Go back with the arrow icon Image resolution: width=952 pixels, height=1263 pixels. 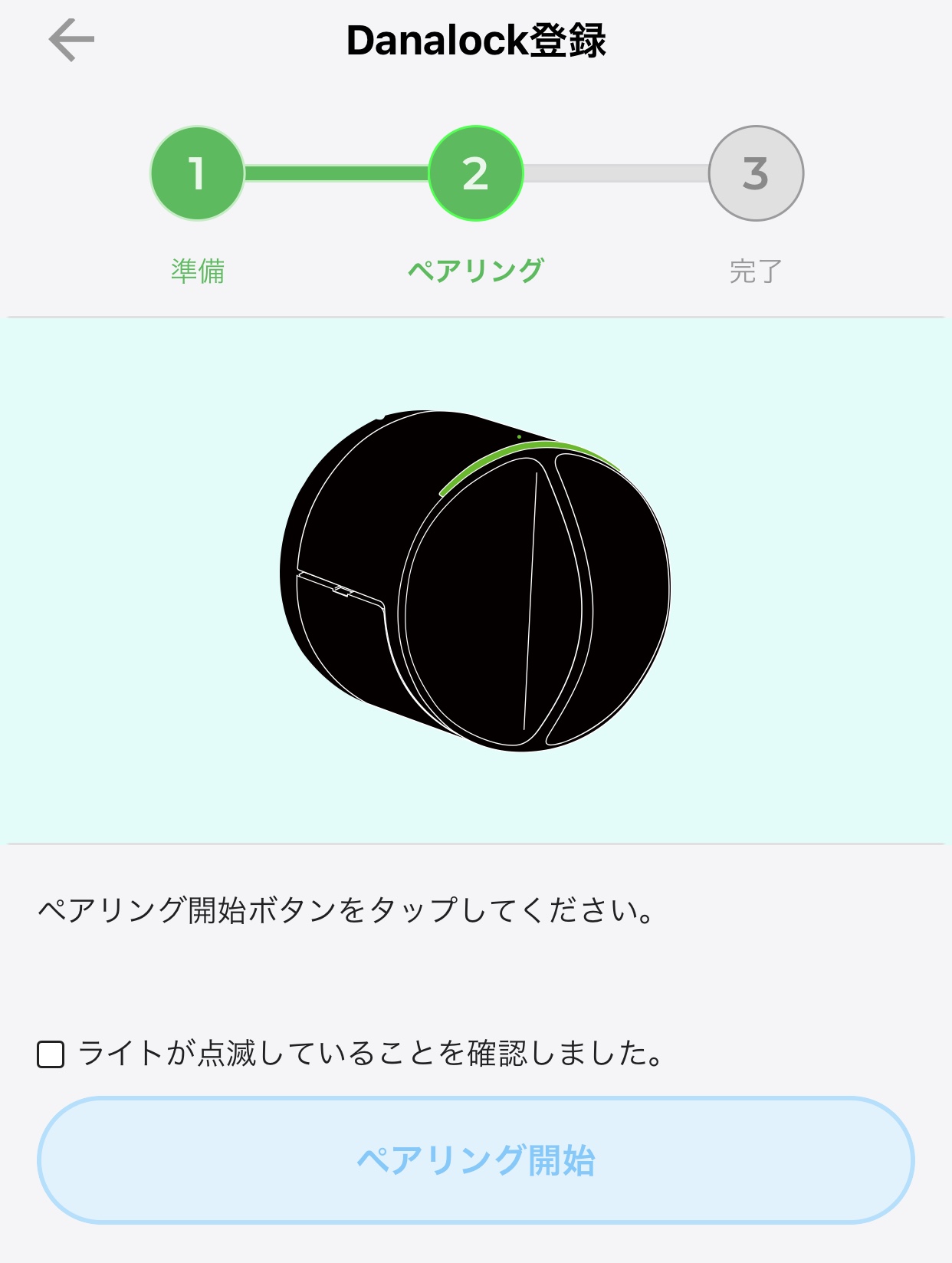point(71,40)
